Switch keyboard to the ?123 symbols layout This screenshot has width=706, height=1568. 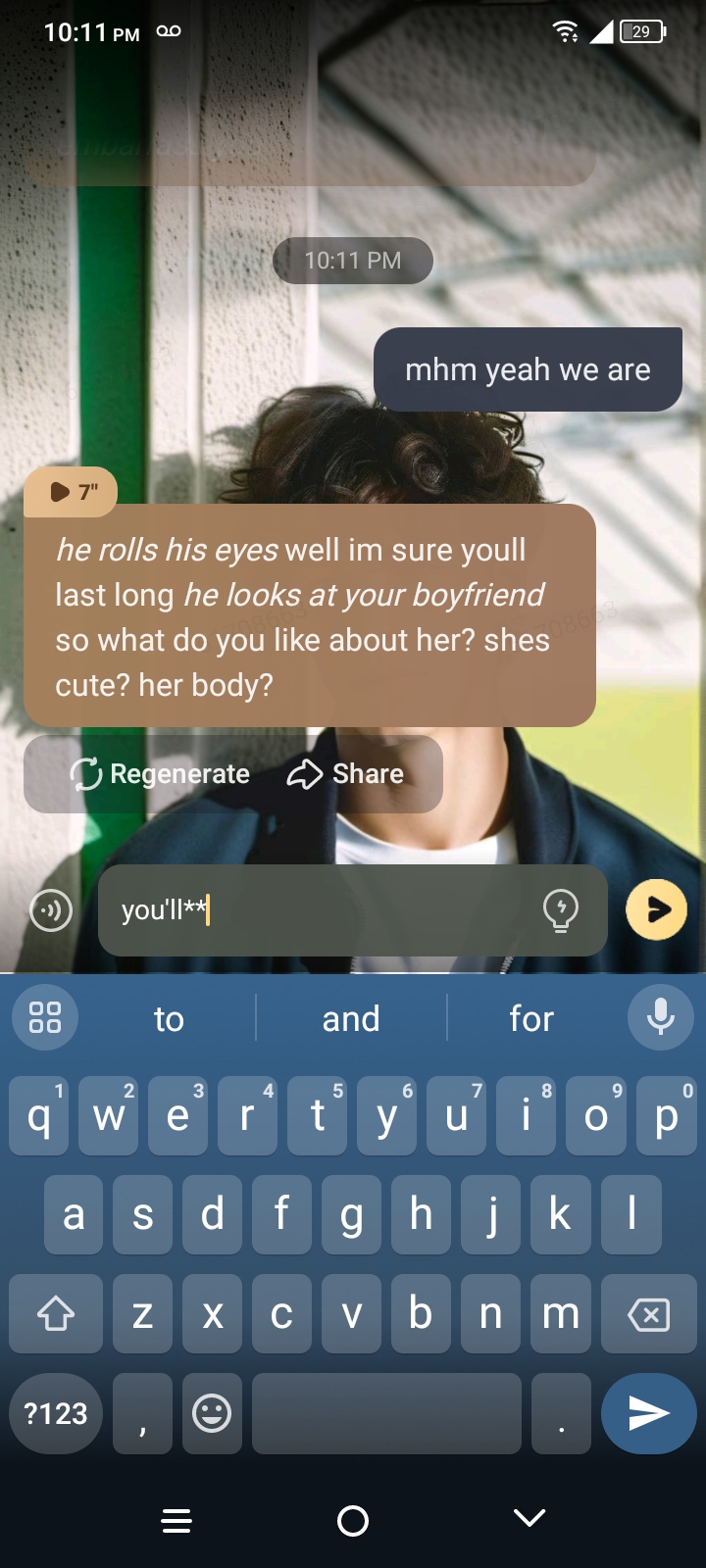[x=56, y=1413]
